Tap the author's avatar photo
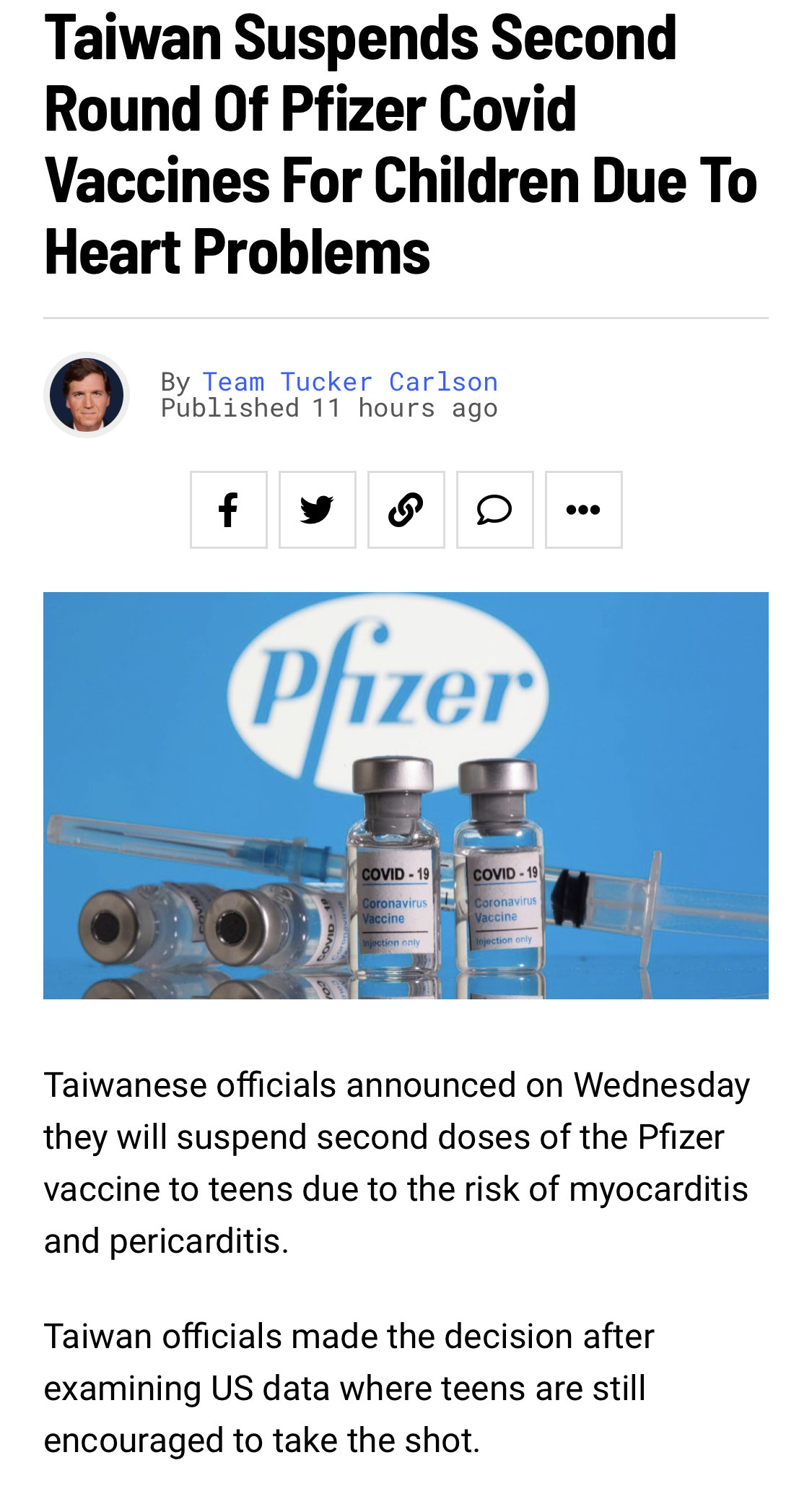Viewport: 812px width, 1499px height. [x=87, y=395]
